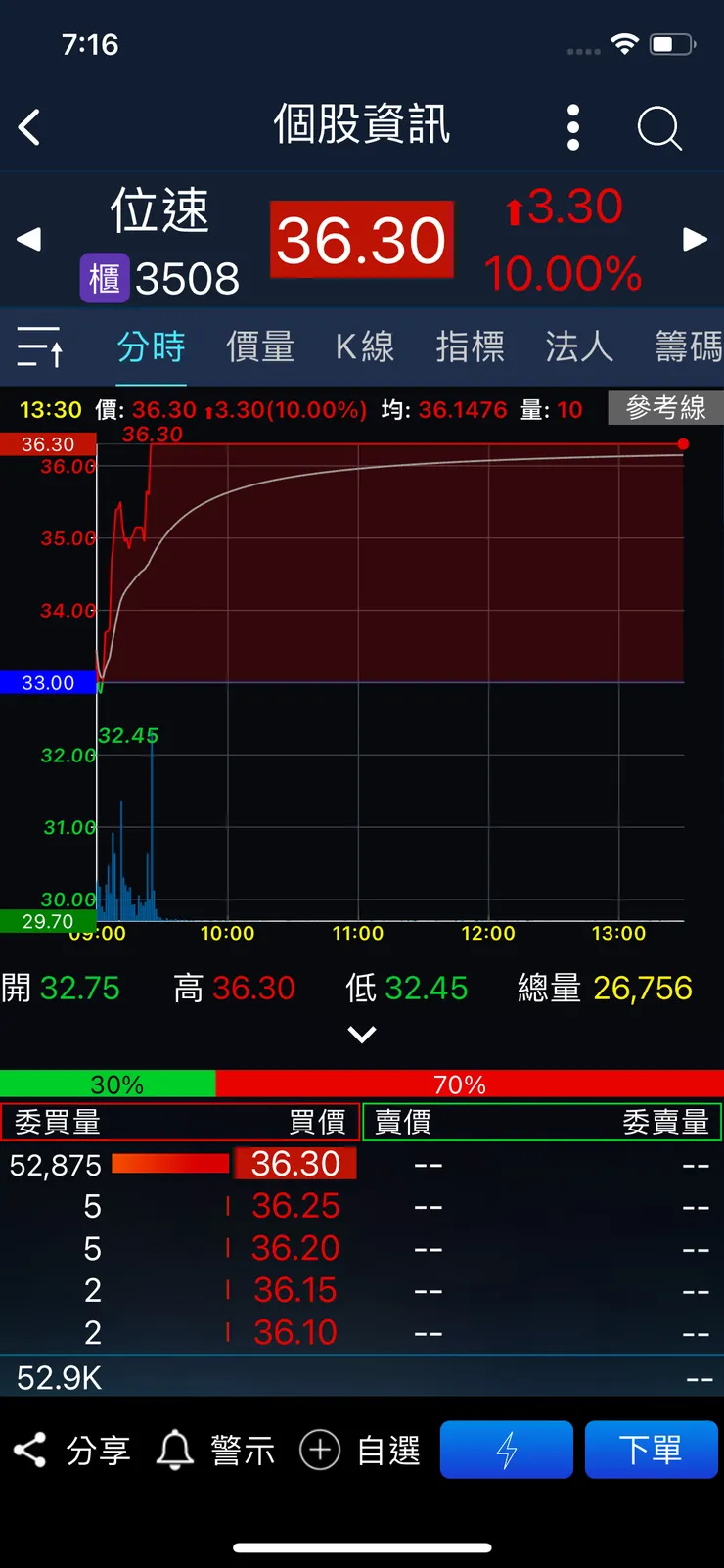This screenshot has height=1568, width=724.
Task: Expand the chevron below the quote summary
Action: pos(362,1035)
